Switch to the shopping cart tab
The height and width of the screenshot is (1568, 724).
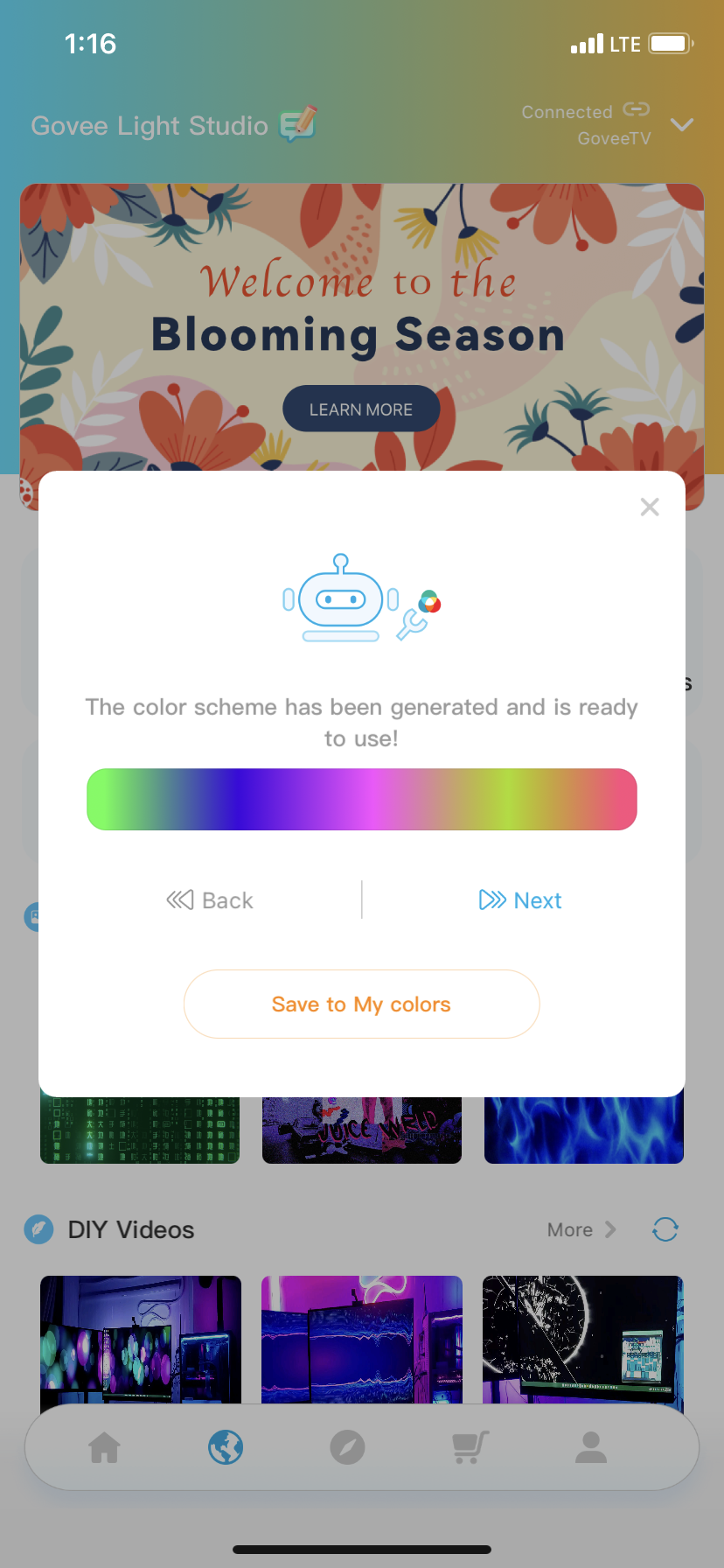[470, 1447]
